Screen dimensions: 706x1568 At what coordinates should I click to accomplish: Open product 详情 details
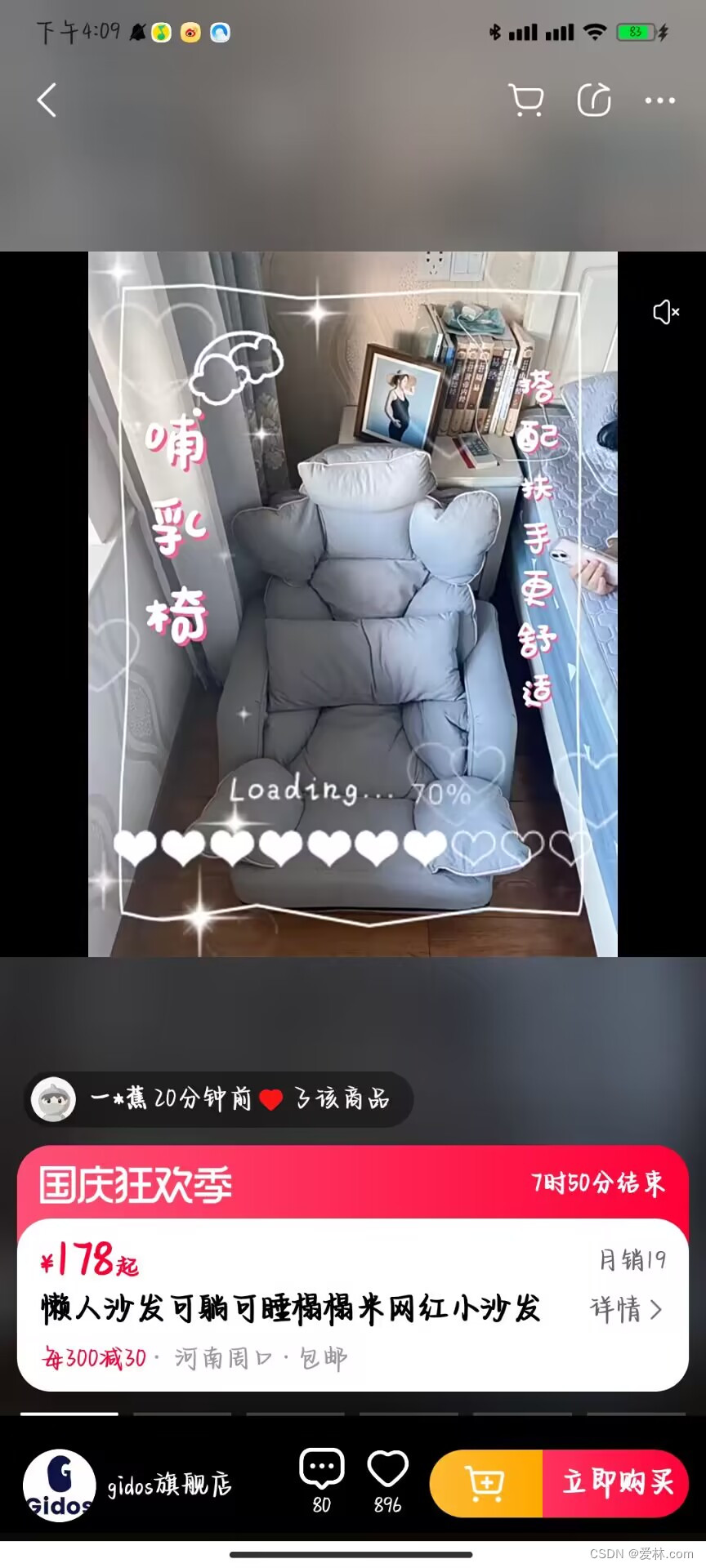click(626, 1309)
